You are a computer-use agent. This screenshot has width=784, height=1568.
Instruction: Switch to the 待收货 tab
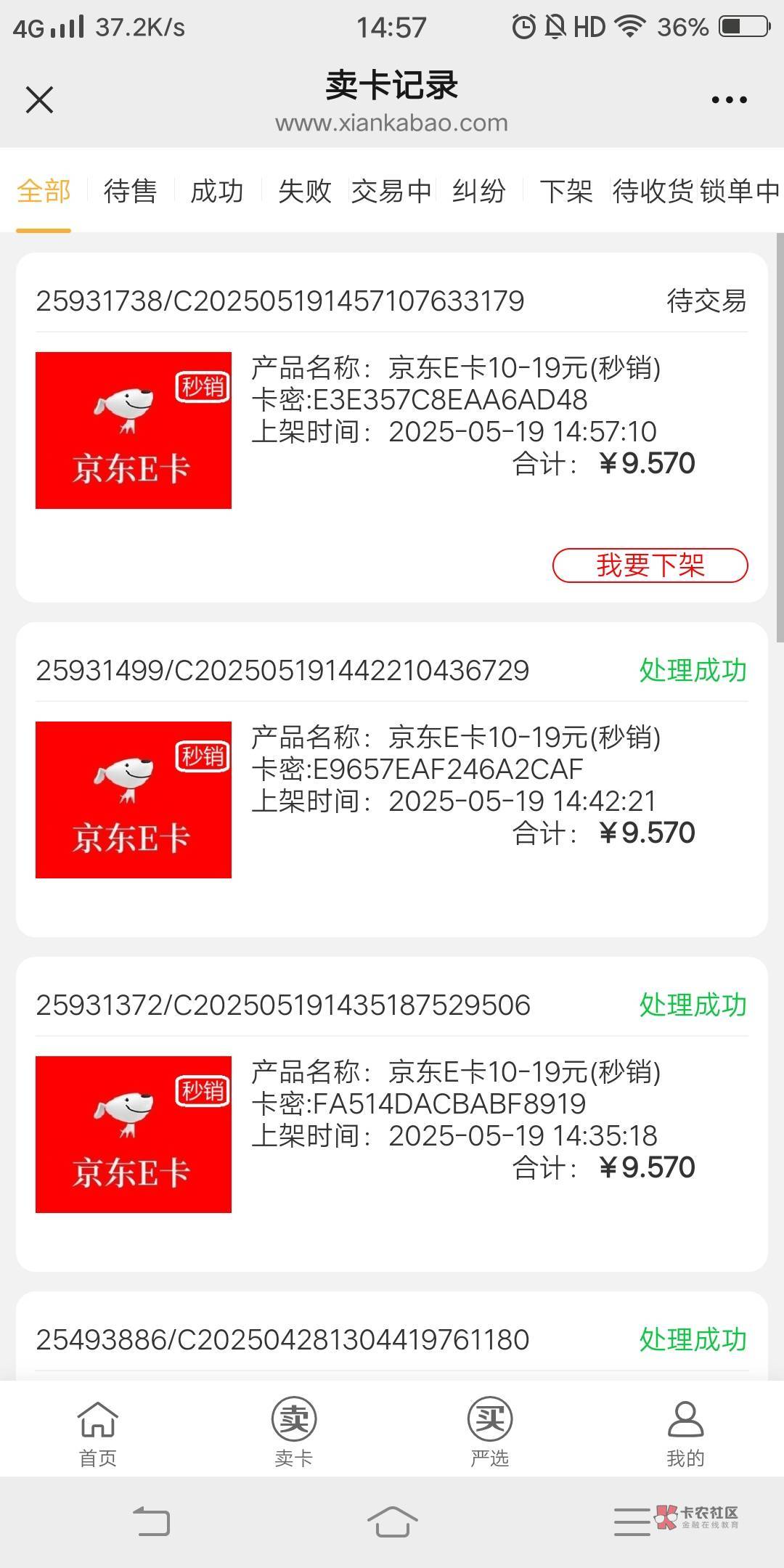point(653,191)
